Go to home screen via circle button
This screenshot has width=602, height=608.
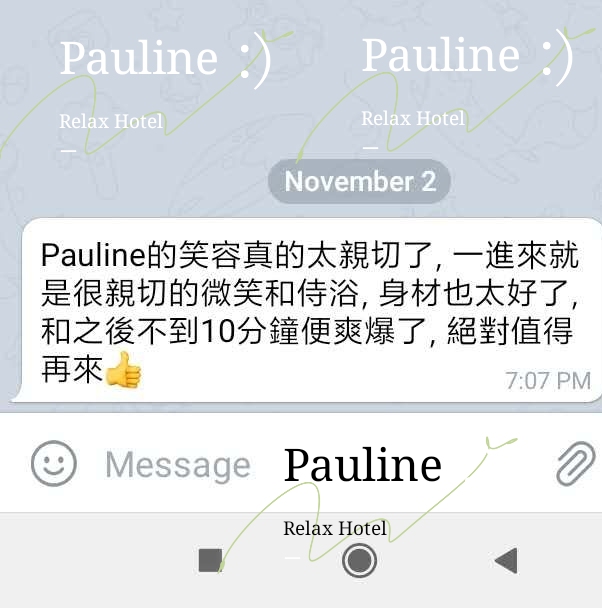click(359, 561)
